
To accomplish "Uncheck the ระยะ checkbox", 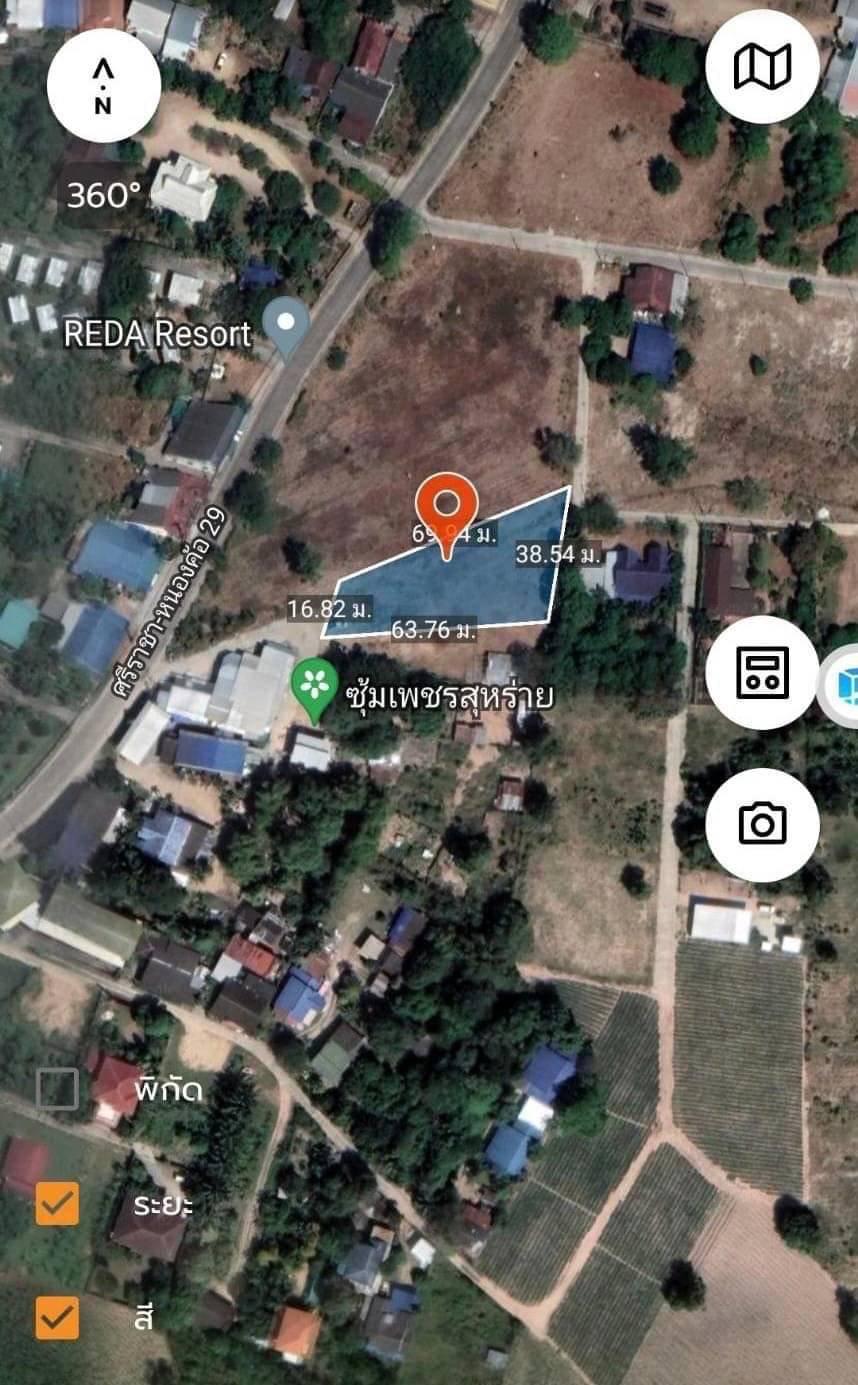I will point(57,1203).
